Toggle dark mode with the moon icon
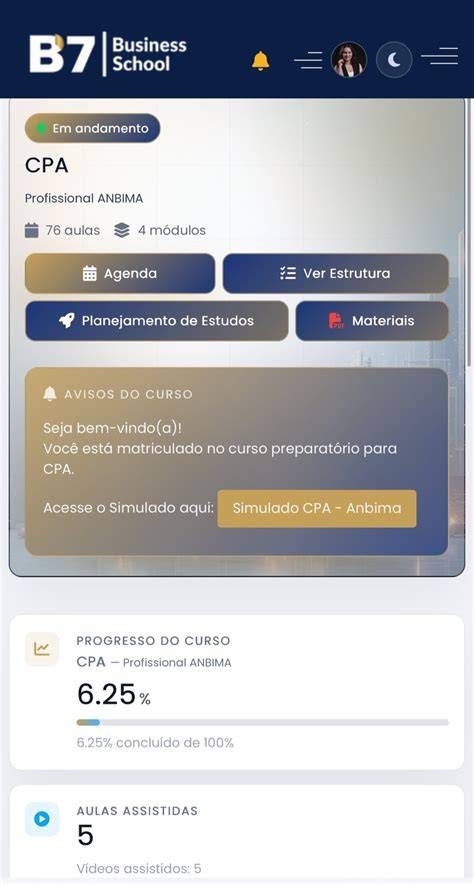 pyautogui.click(x=394, y=60)
